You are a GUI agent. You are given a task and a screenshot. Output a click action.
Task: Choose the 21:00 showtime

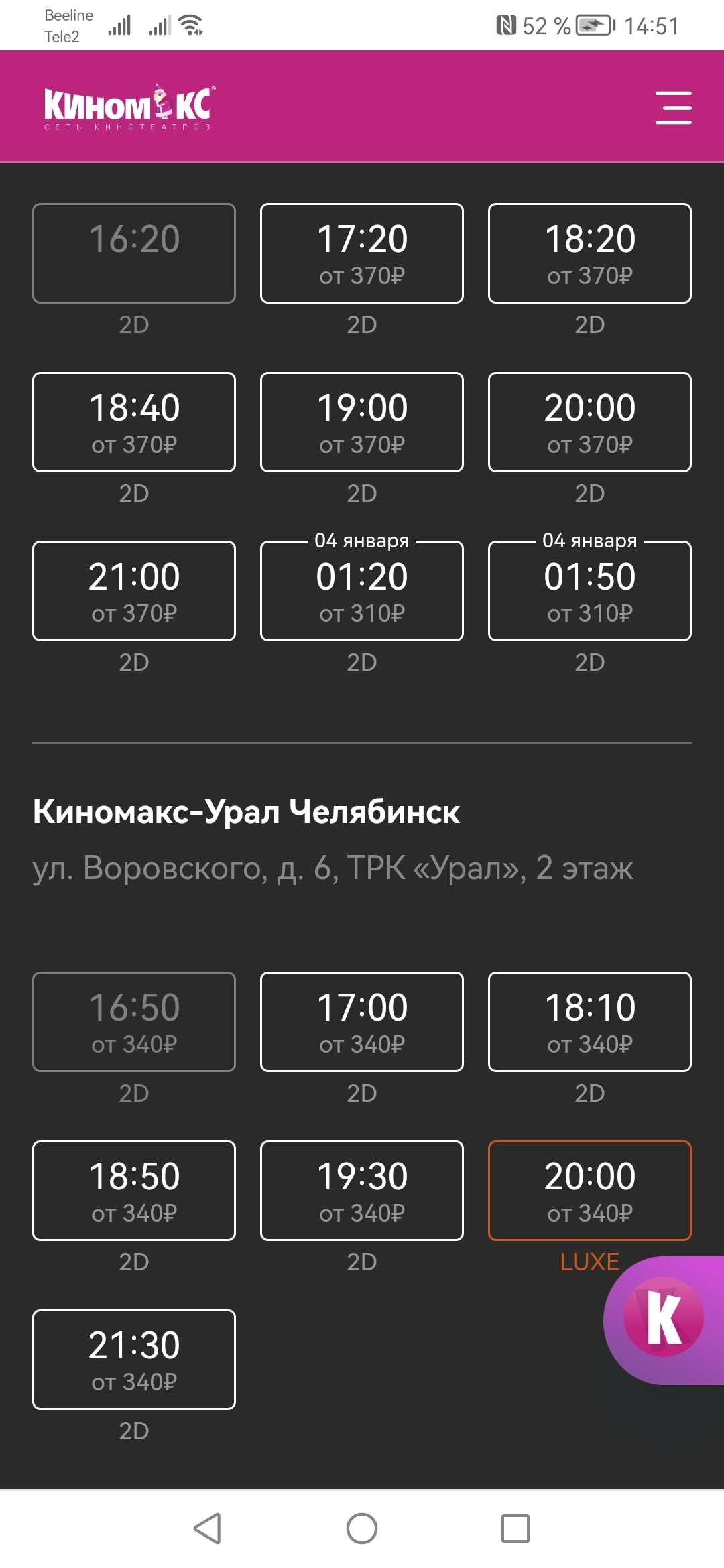point(134,591)
